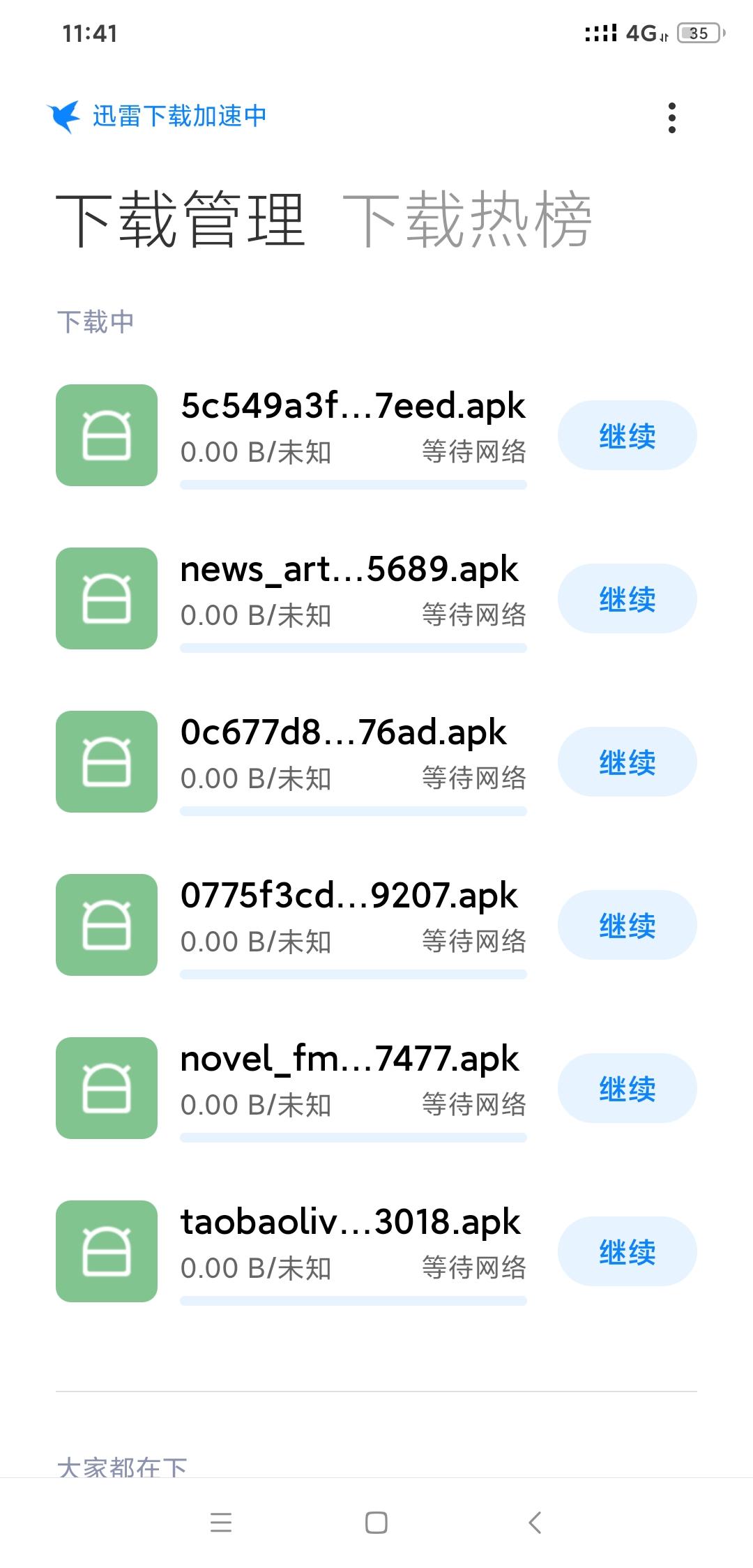Tap the green app icon of 5c549a3f...7eed.apk

point(105,434)
